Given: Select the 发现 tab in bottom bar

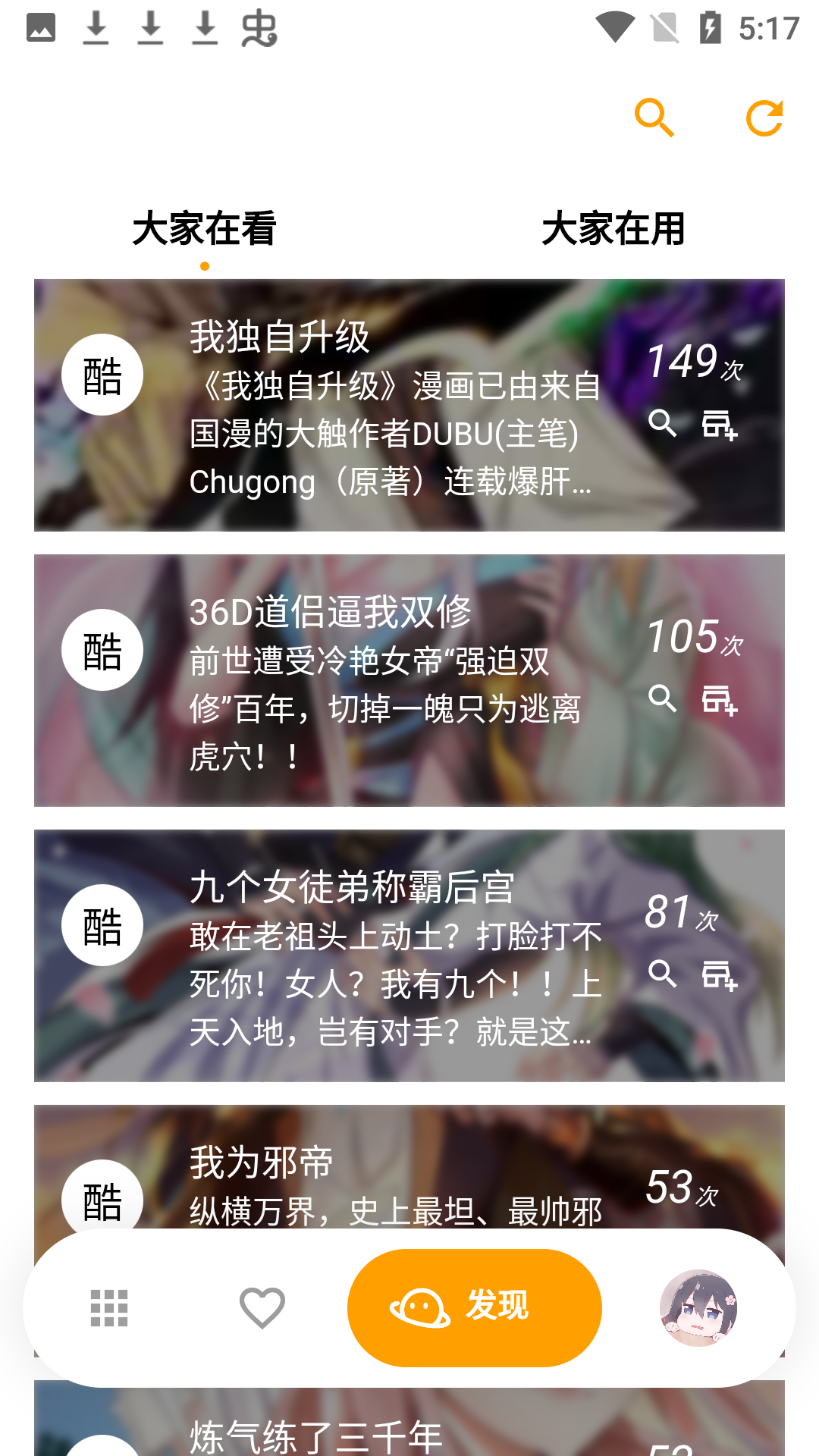Looking at the screenshot, I should coord(475,1308).
